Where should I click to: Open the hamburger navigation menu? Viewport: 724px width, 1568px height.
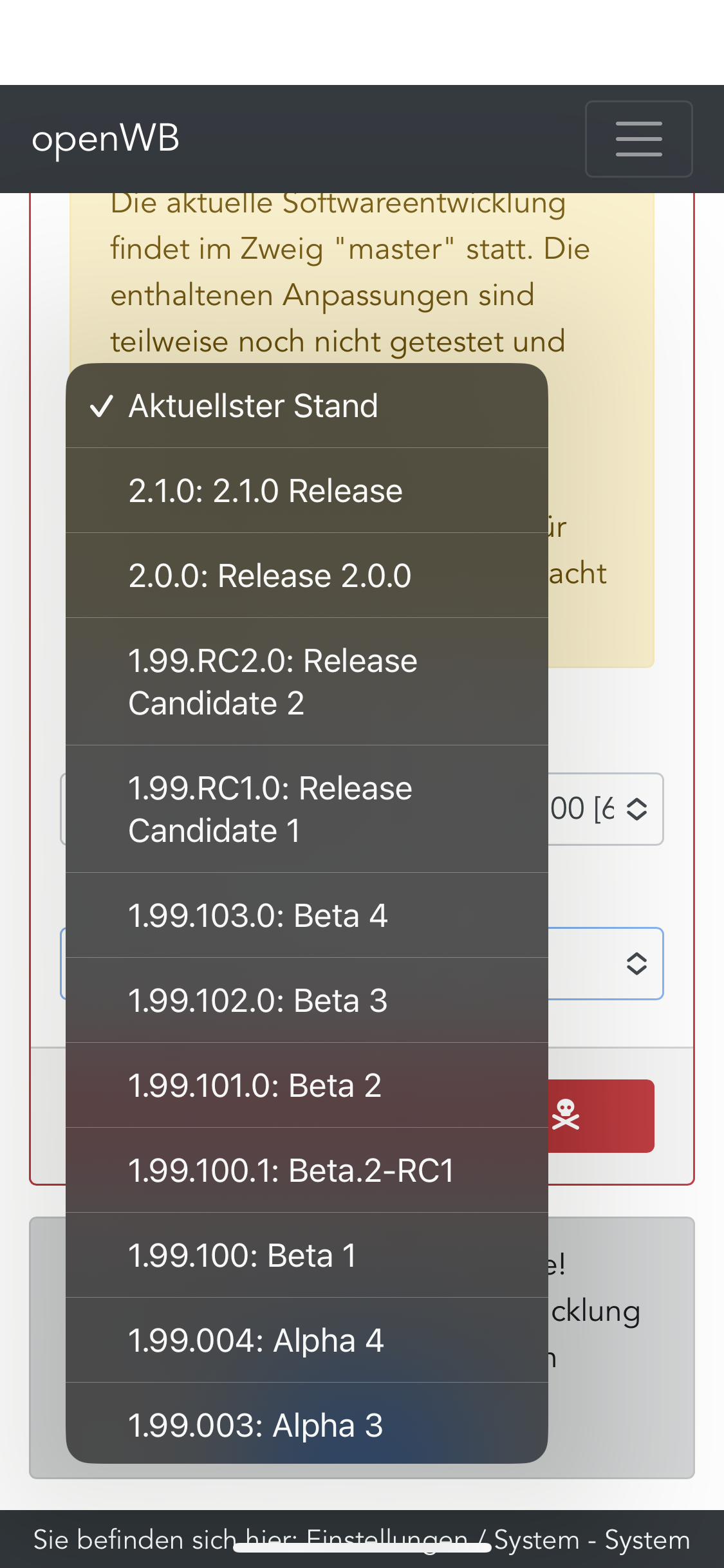(x=638, y=138)
